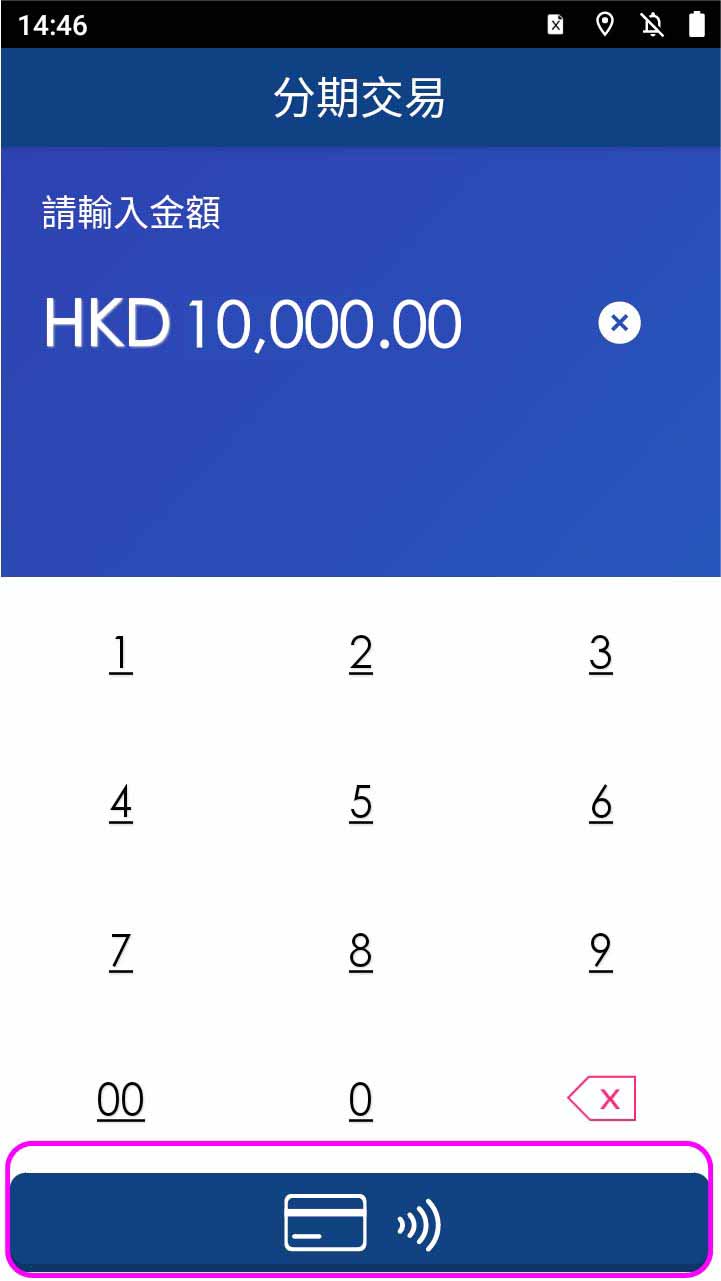Select the 3 key

600,653
